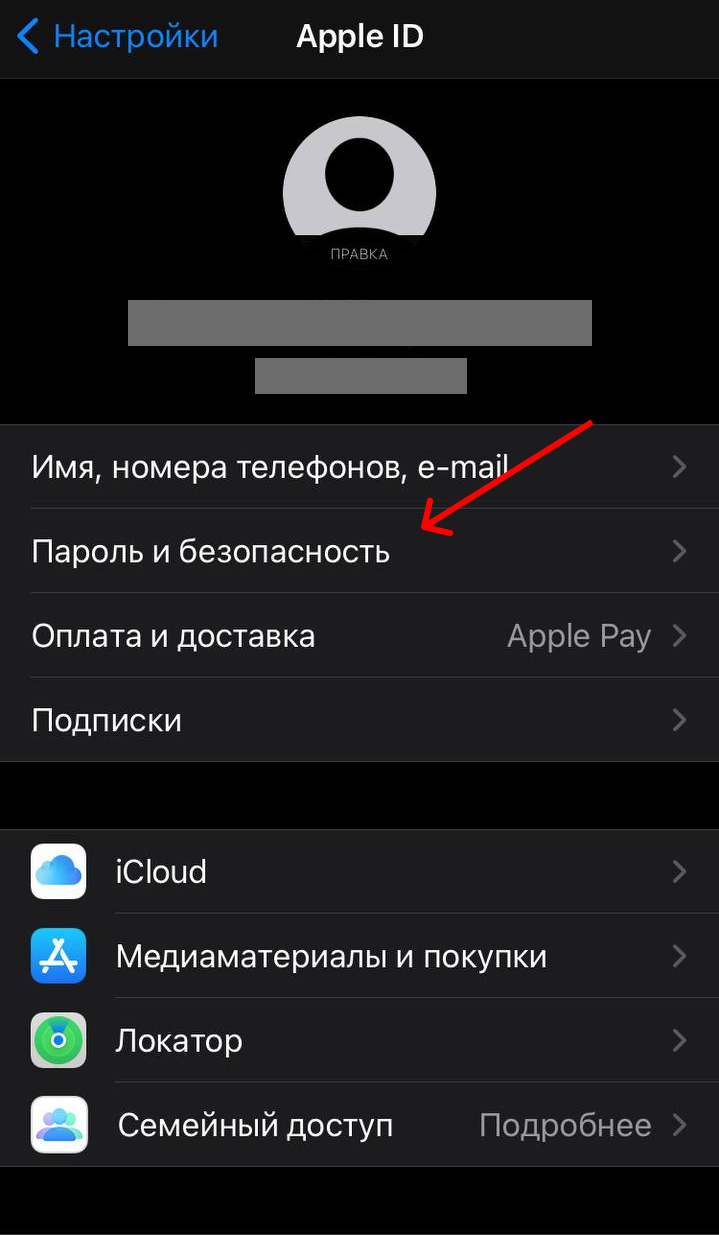
Task: Open Семейный доступ
Action: point(359,1125)
